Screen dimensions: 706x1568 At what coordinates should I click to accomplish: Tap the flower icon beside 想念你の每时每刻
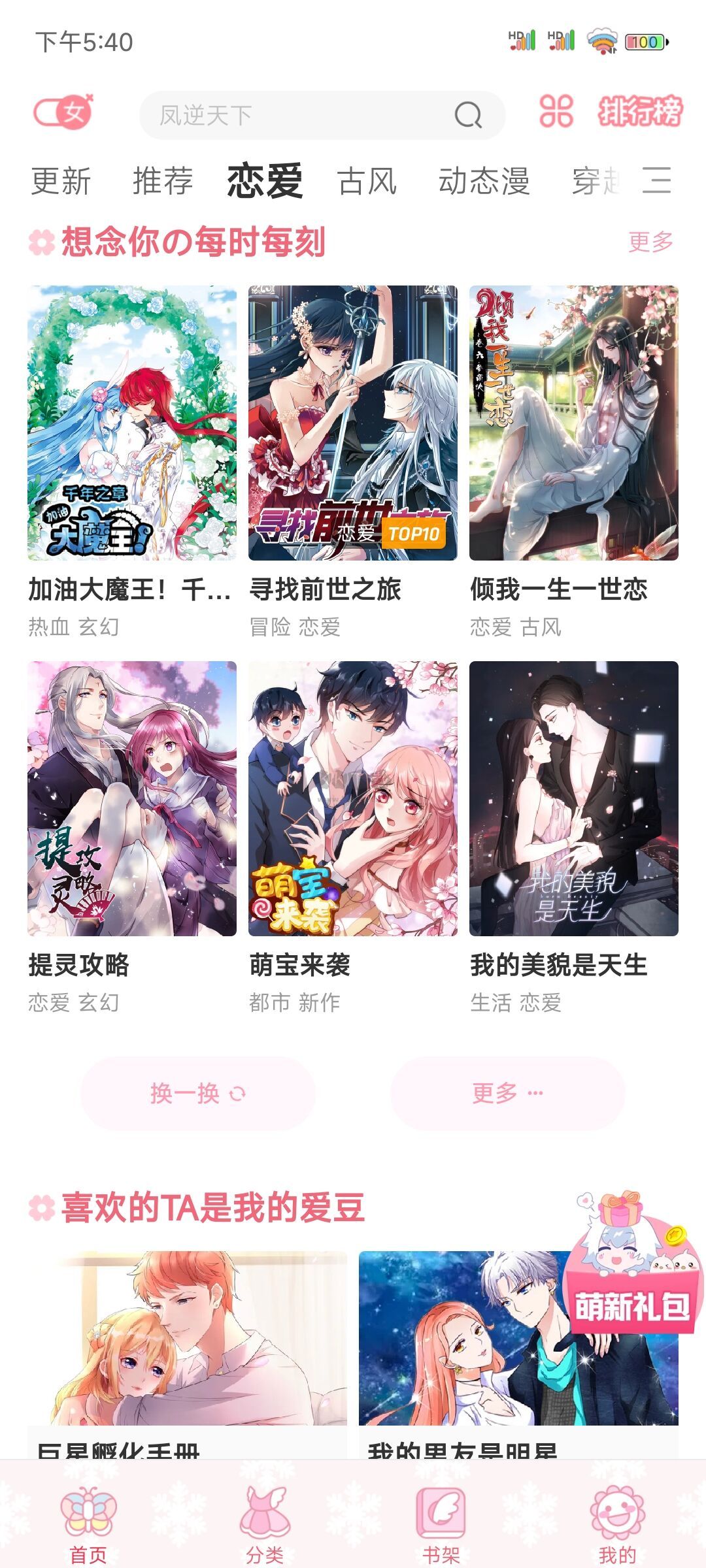tap(41, 242)
